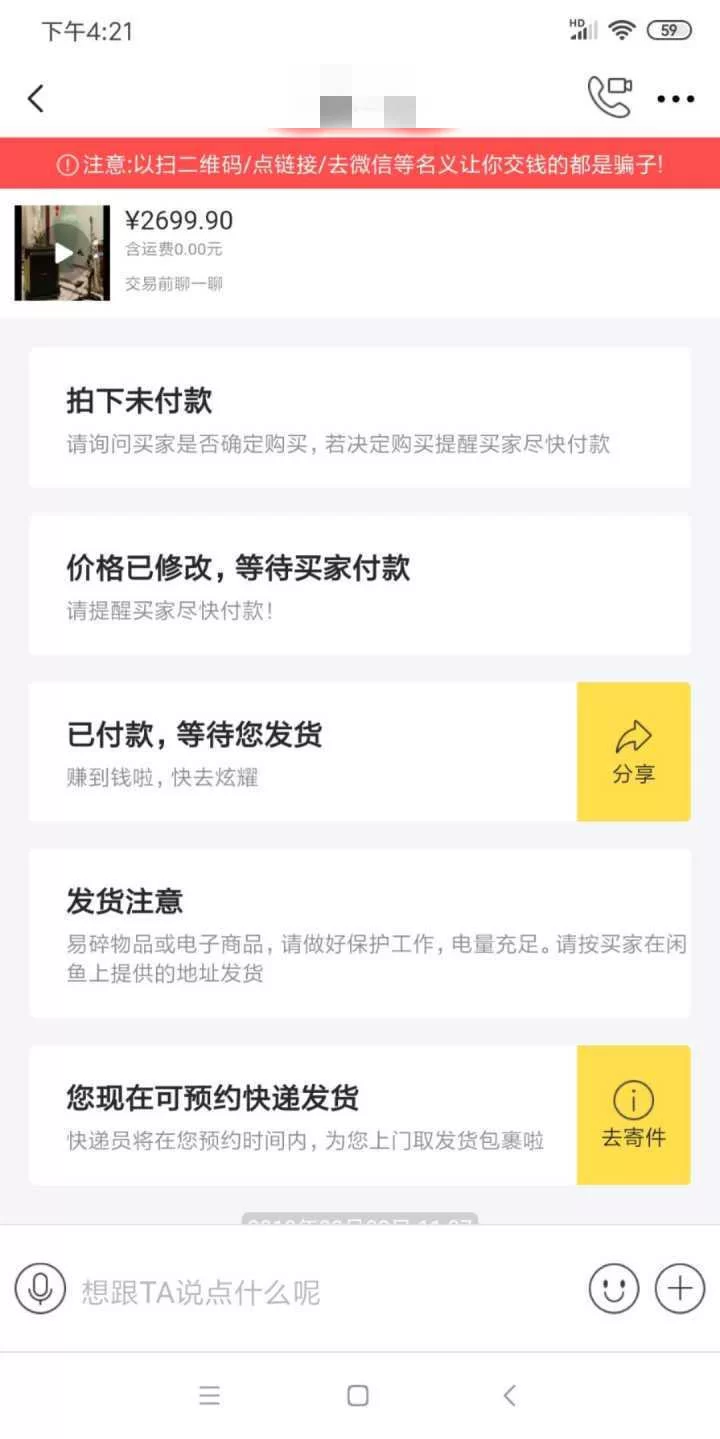Open the scam warning notice banner
720x1439 pixels.
[360, 167]
